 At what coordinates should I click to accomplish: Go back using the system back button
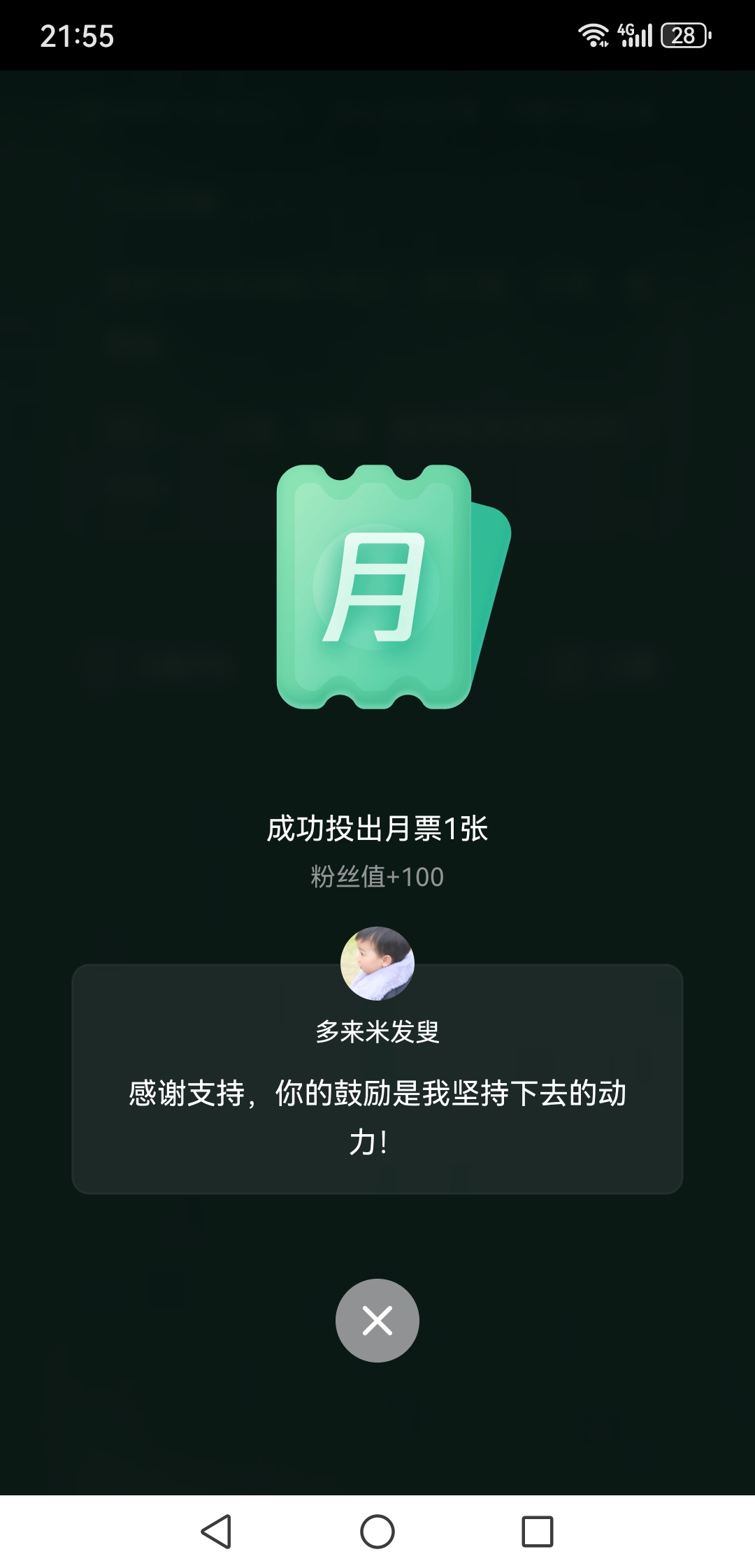coord(216,1532)
